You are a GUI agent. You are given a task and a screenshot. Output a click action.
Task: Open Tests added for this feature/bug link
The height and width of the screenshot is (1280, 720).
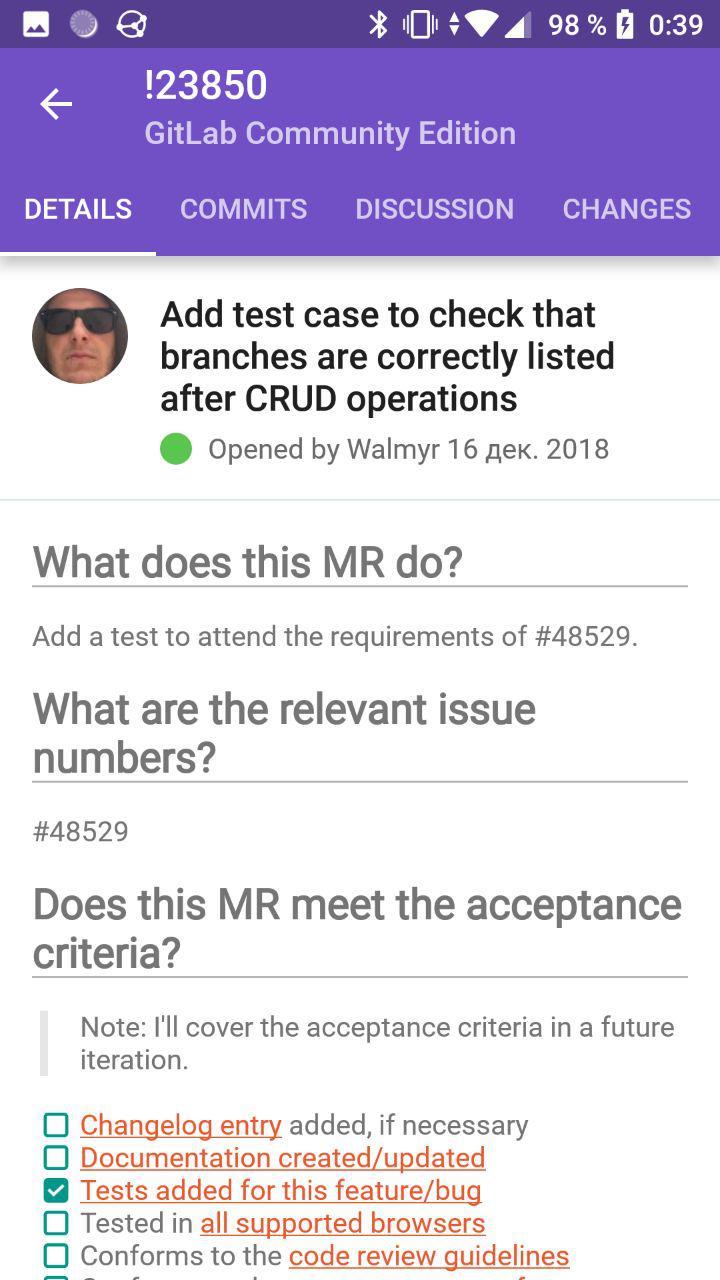(x=281, y=1191)
